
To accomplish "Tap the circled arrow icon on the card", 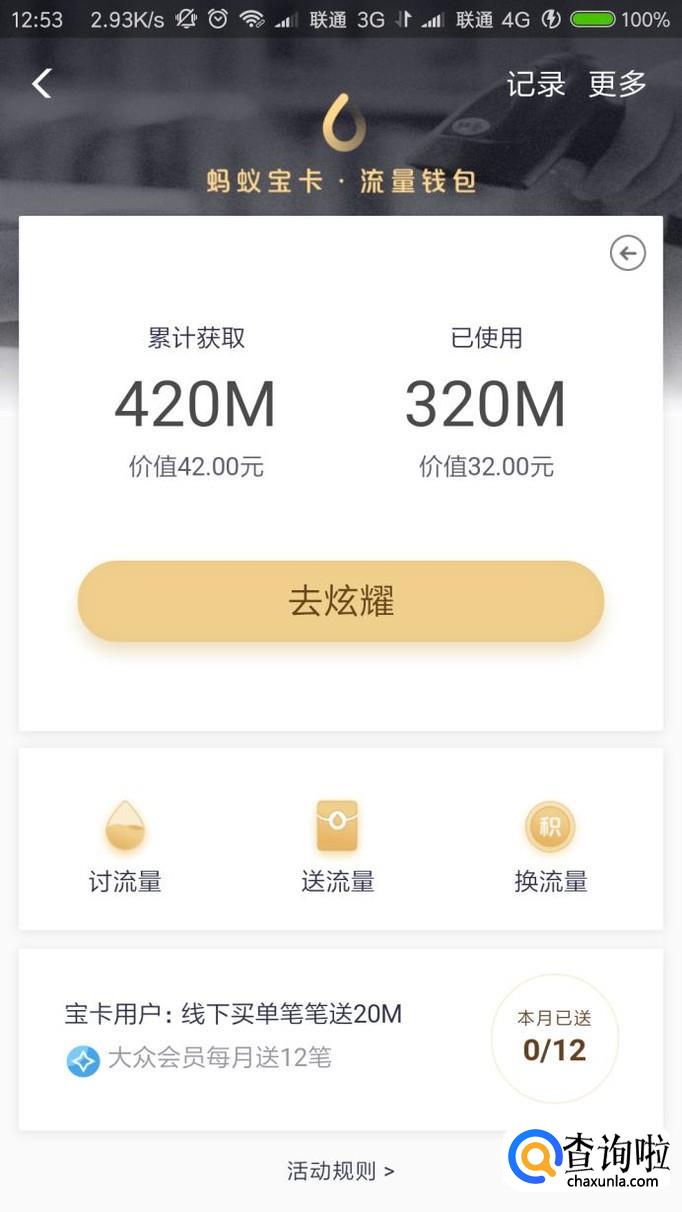I will pos(628,254).
